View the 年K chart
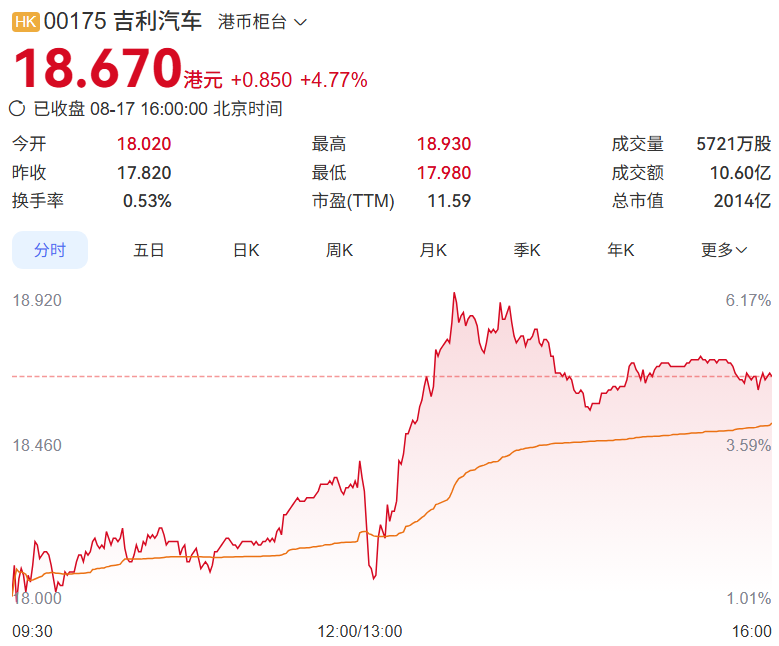Viewport: 779px width, 646px height. click(621, 250)
